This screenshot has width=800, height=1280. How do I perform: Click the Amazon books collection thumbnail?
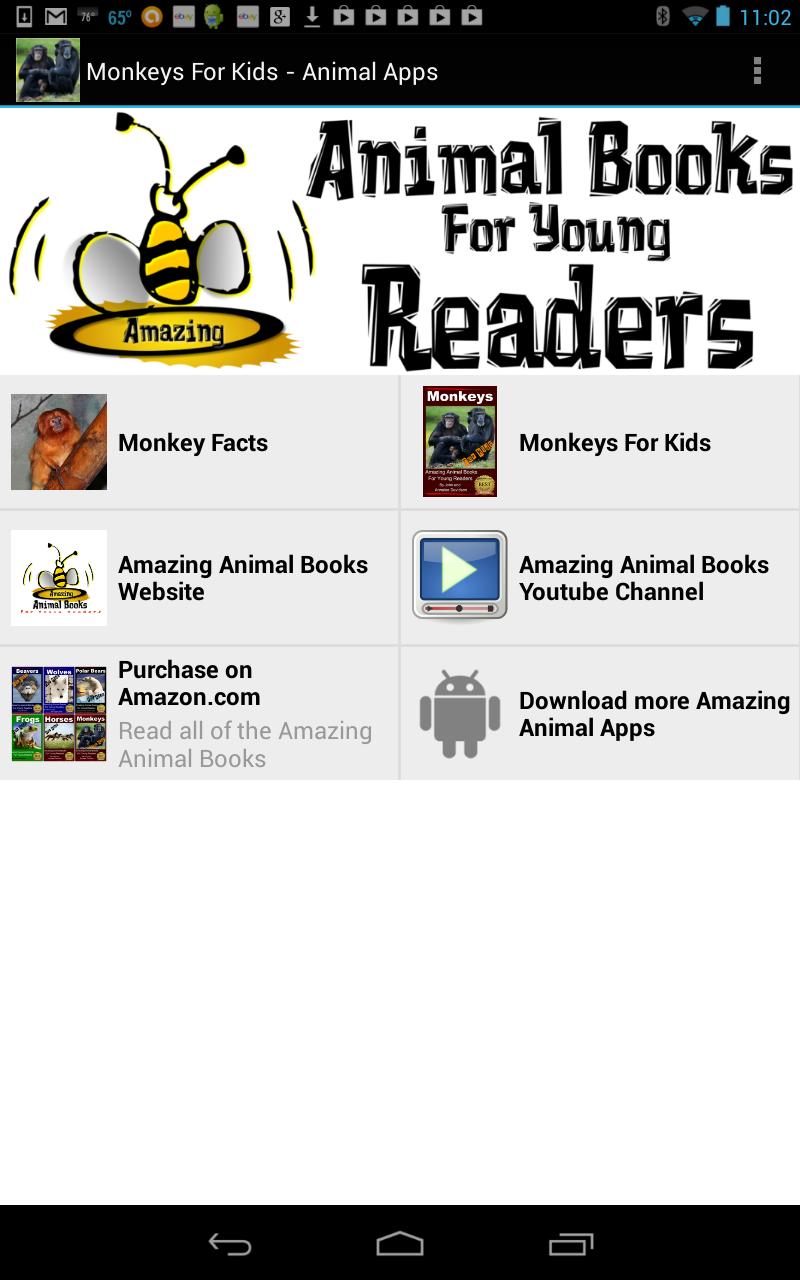click(58, 712)
